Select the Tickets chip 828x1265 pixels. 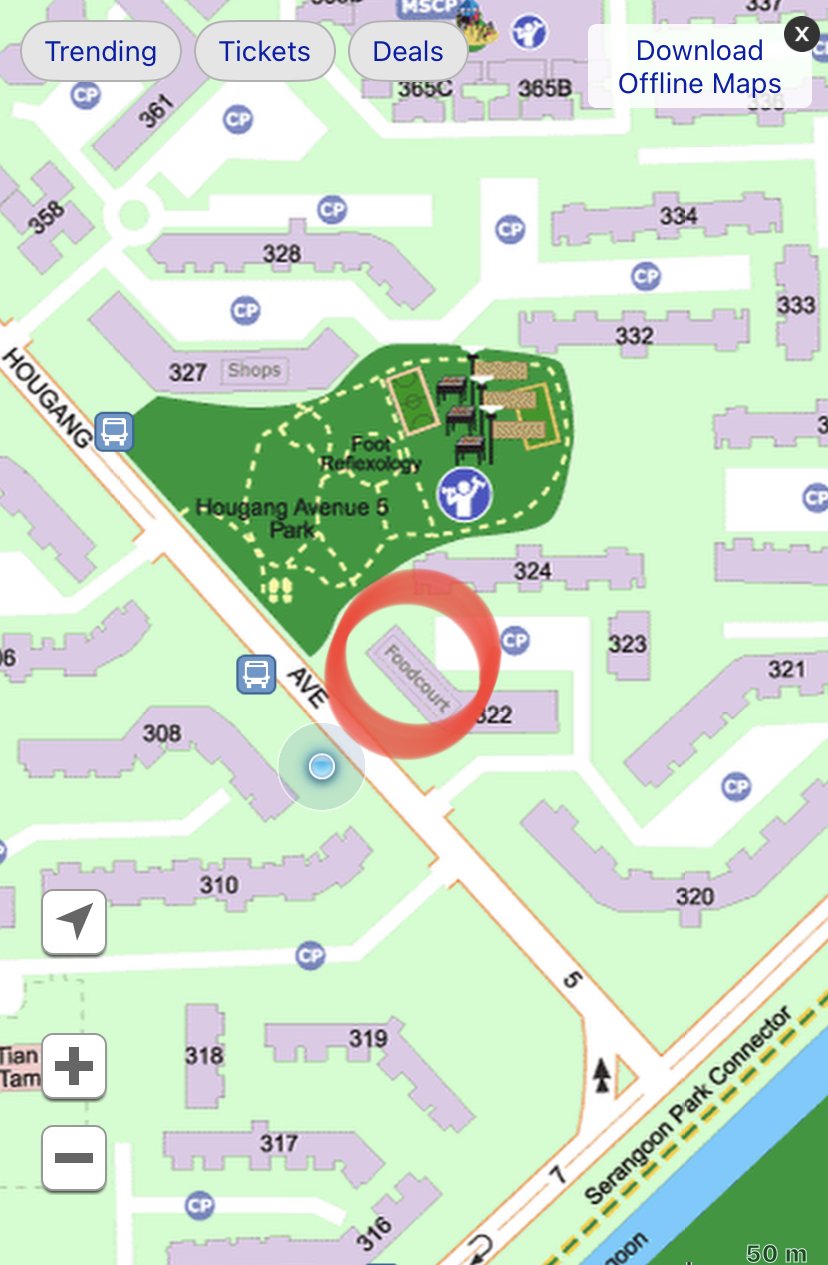point(265,52)
